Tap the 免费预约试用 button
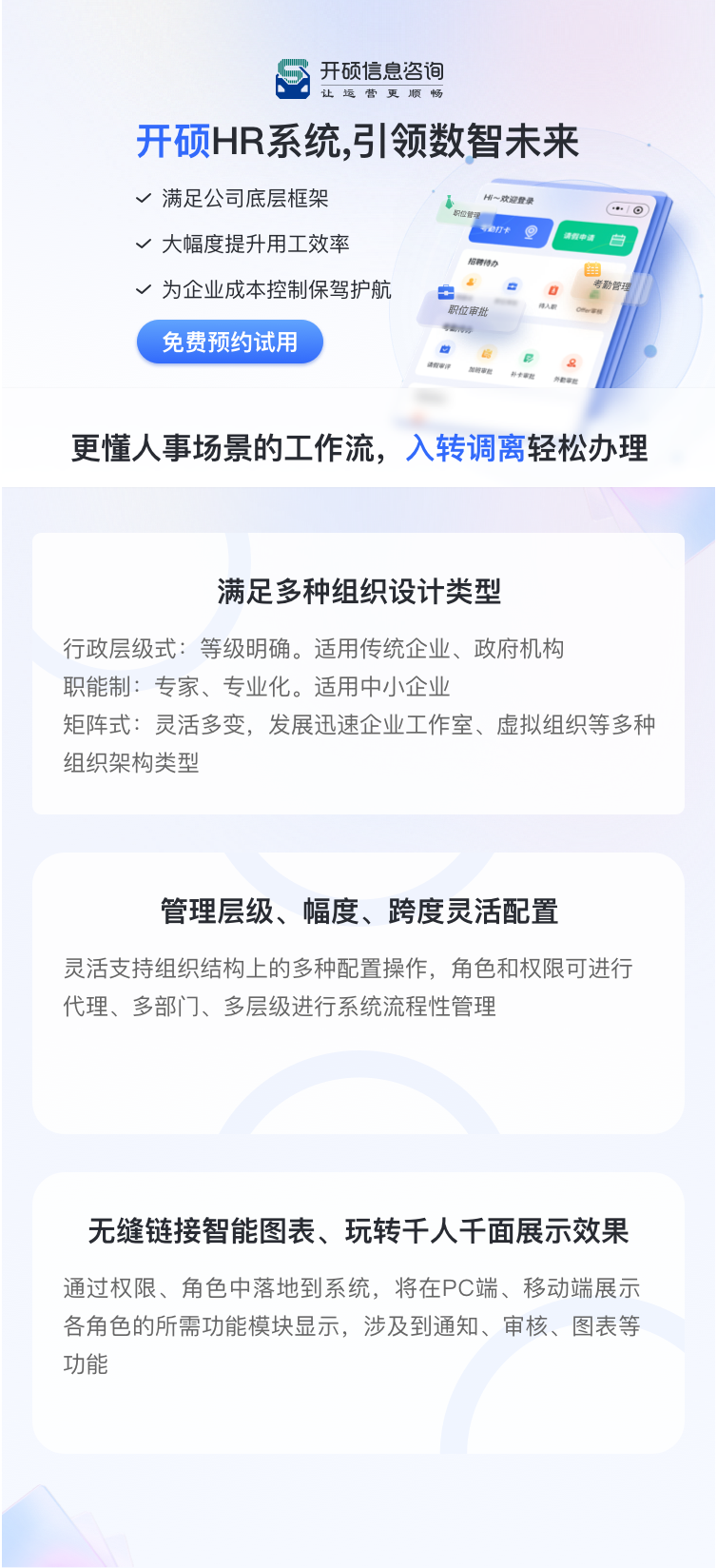 coord(230,343)
